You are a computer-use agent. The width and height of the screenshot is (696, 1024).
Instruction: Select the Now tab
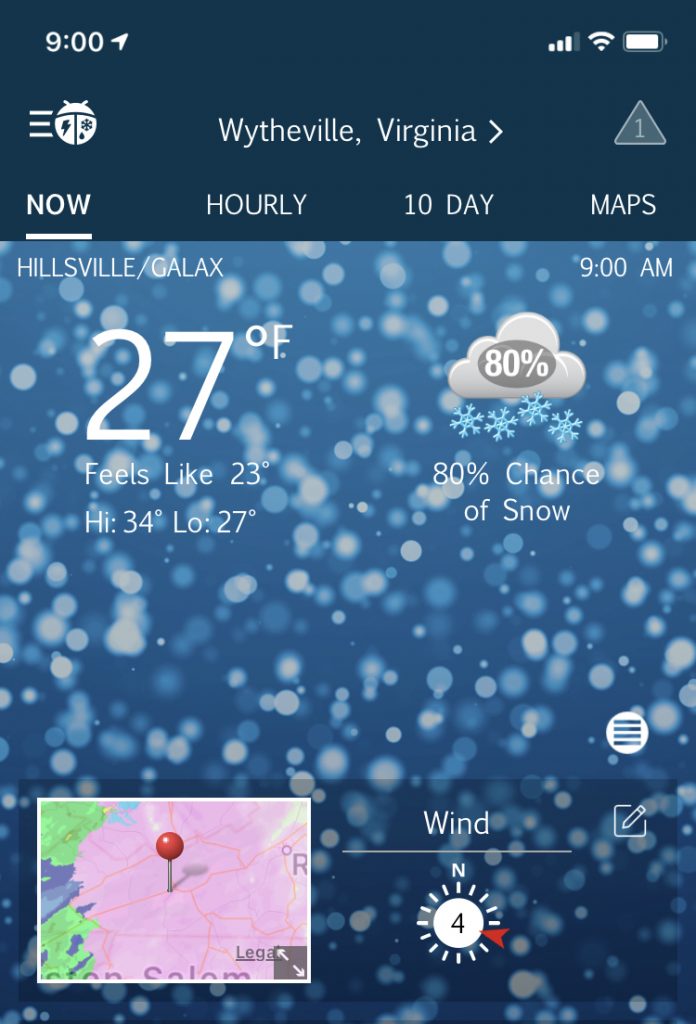(58, 205)
